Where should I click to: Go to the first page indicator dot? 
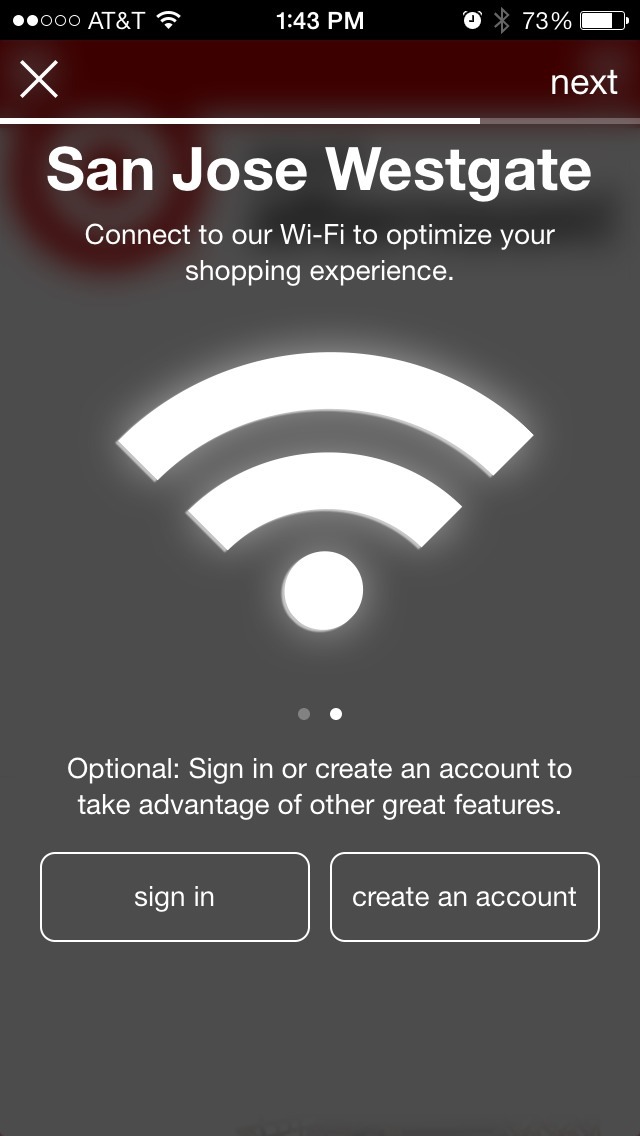coord(304,714)
